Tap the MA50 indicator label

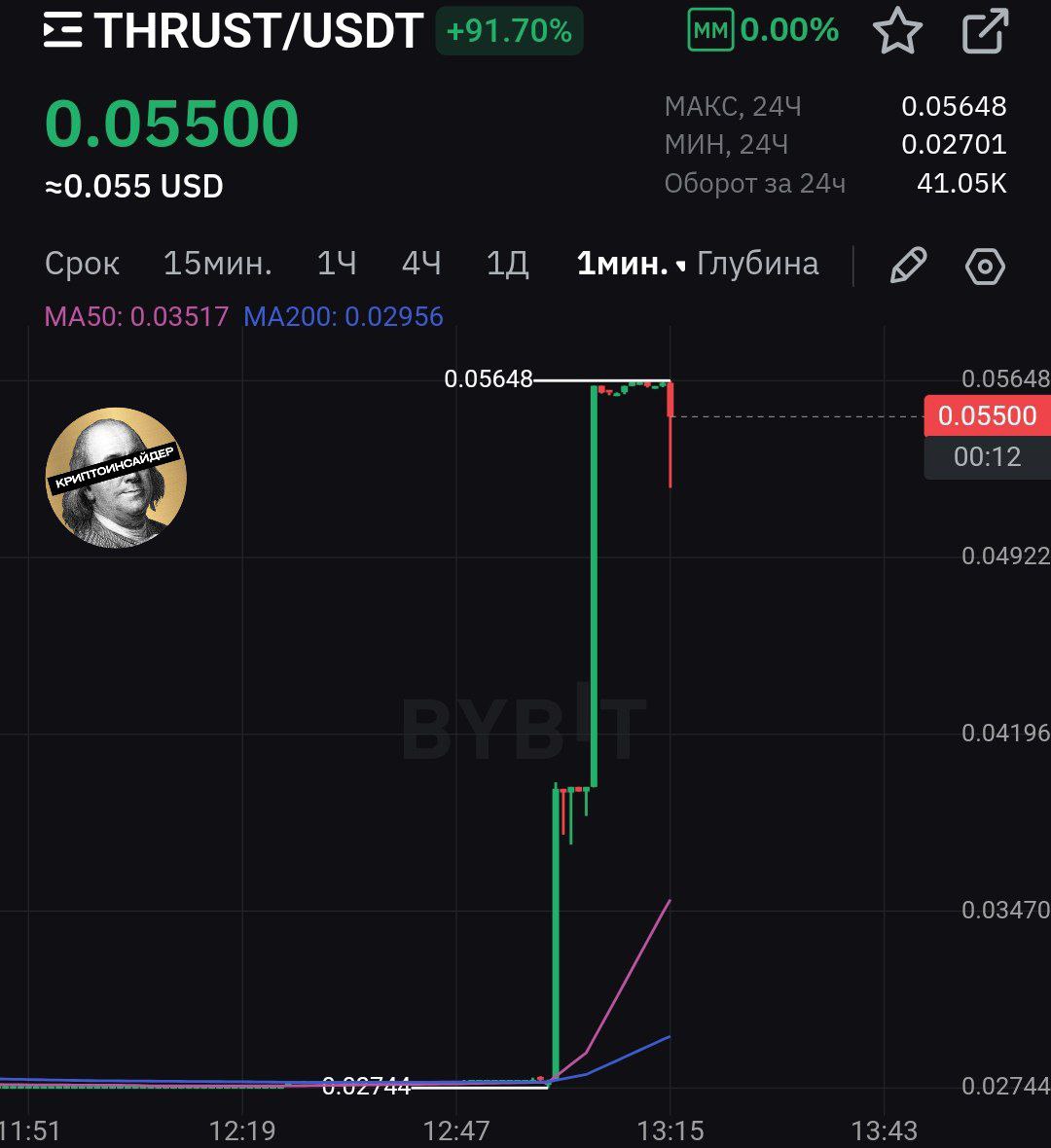point(136,316)
